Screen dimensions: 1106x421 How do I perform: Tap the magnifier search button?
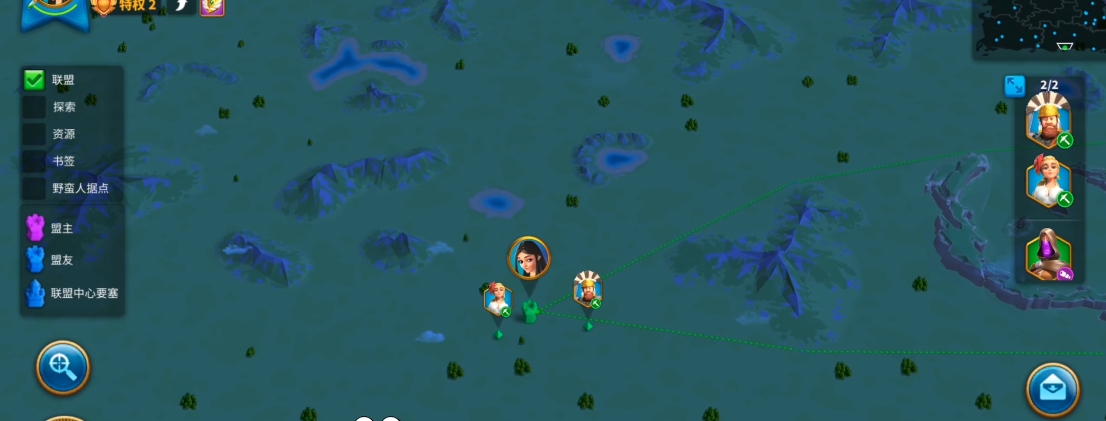[x=63, y=367]
